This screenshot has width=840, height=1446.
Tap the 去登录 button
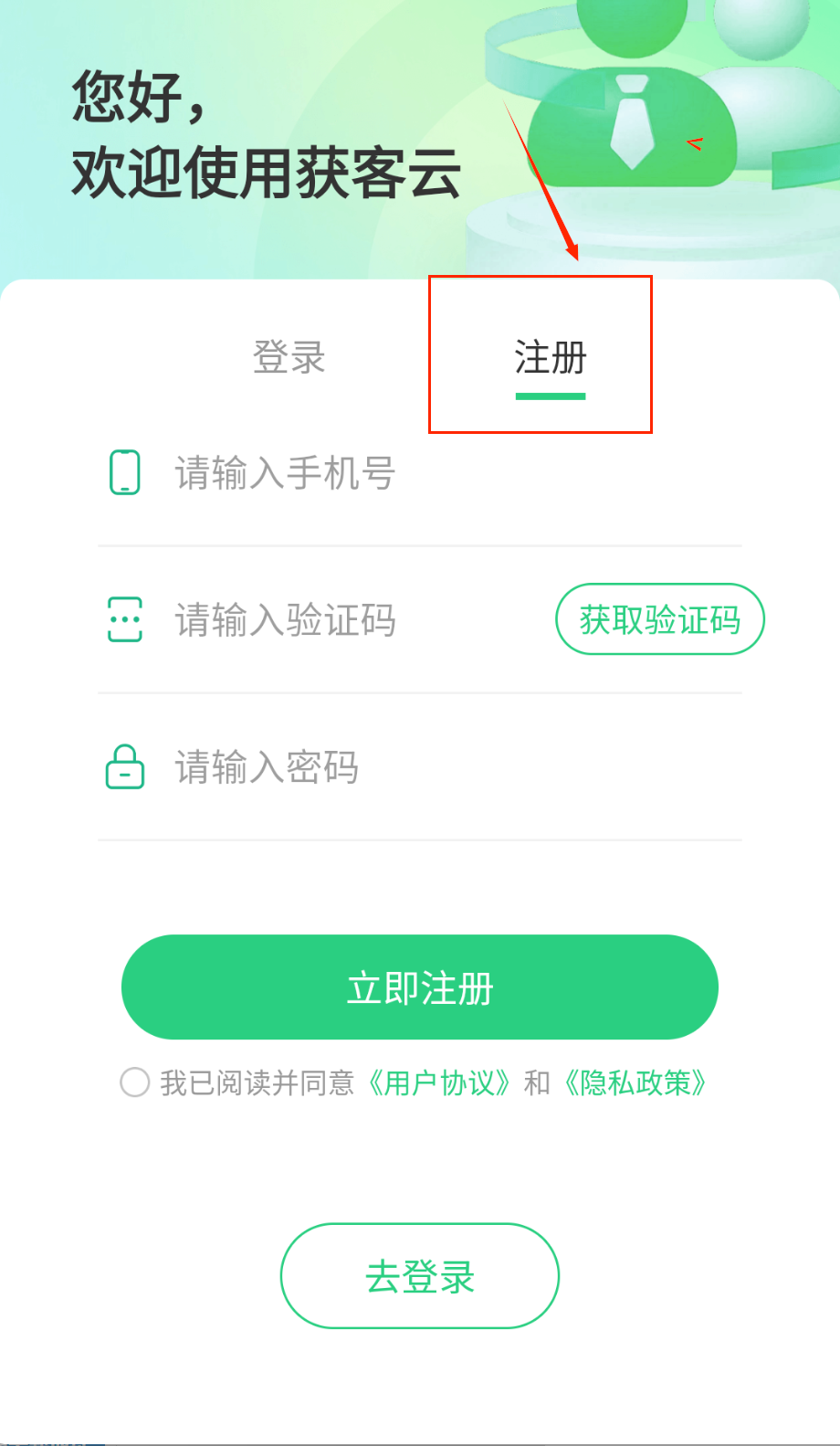(420, 1276)
